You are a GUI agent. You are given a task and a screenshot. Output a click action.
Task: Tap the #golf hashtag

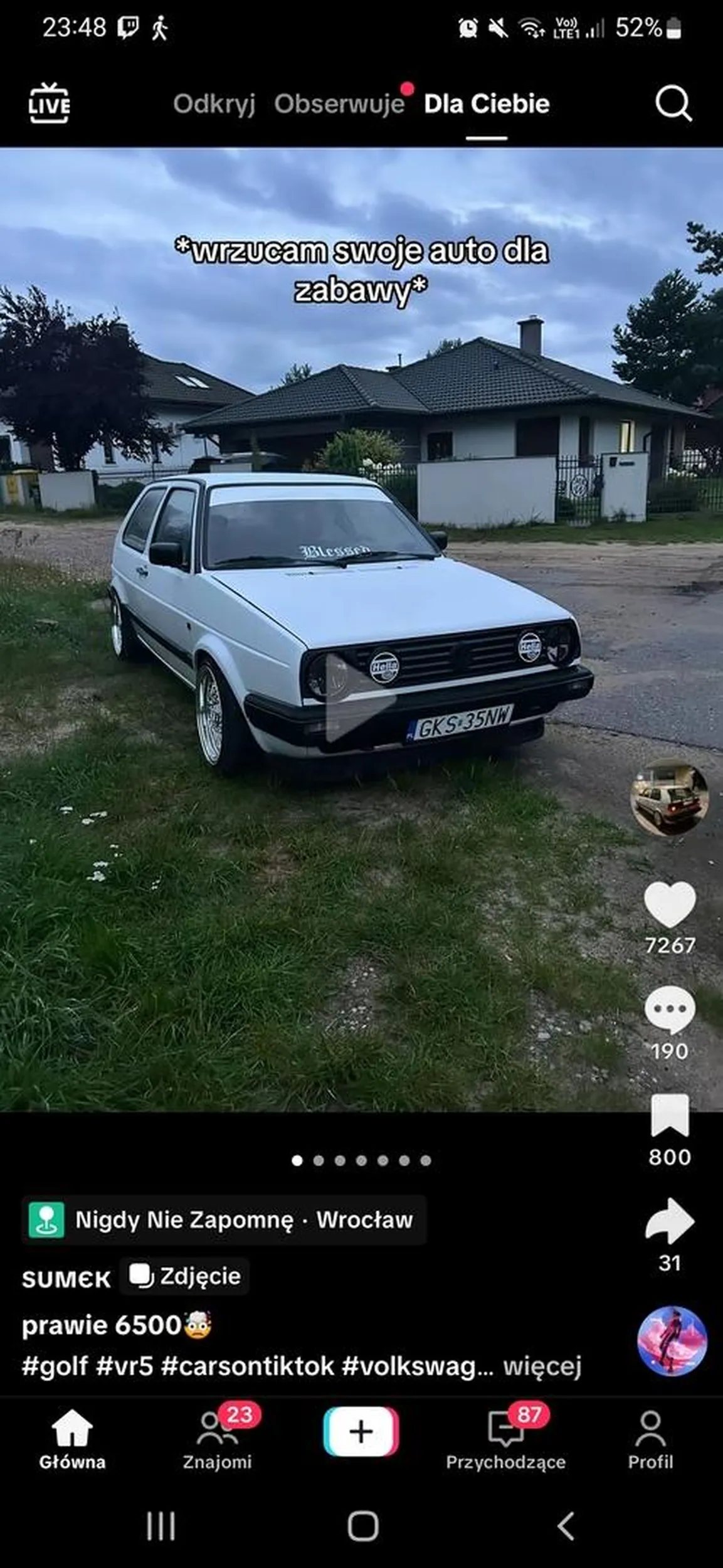55,1366
